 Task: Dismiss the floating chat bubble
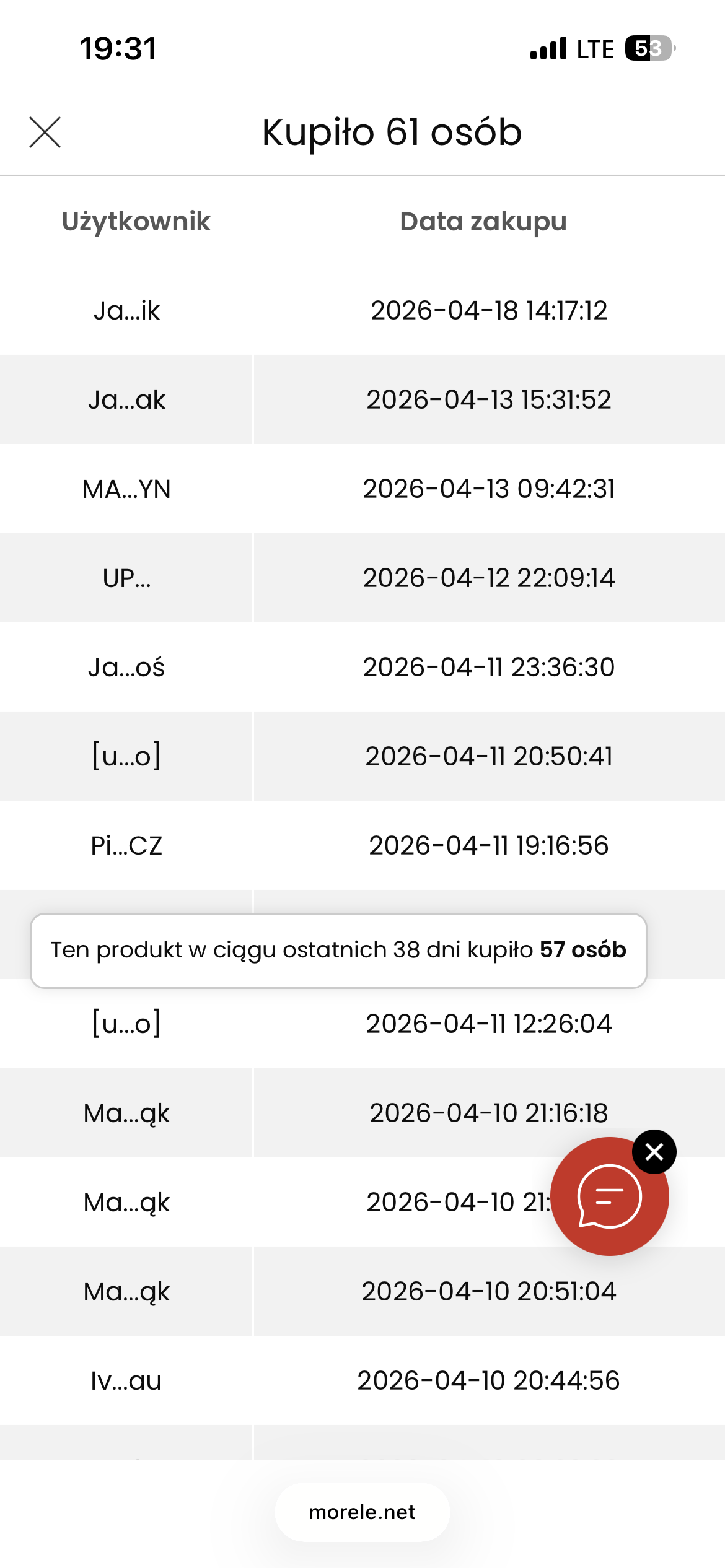pyautogui.click(x=654, y=1152)
